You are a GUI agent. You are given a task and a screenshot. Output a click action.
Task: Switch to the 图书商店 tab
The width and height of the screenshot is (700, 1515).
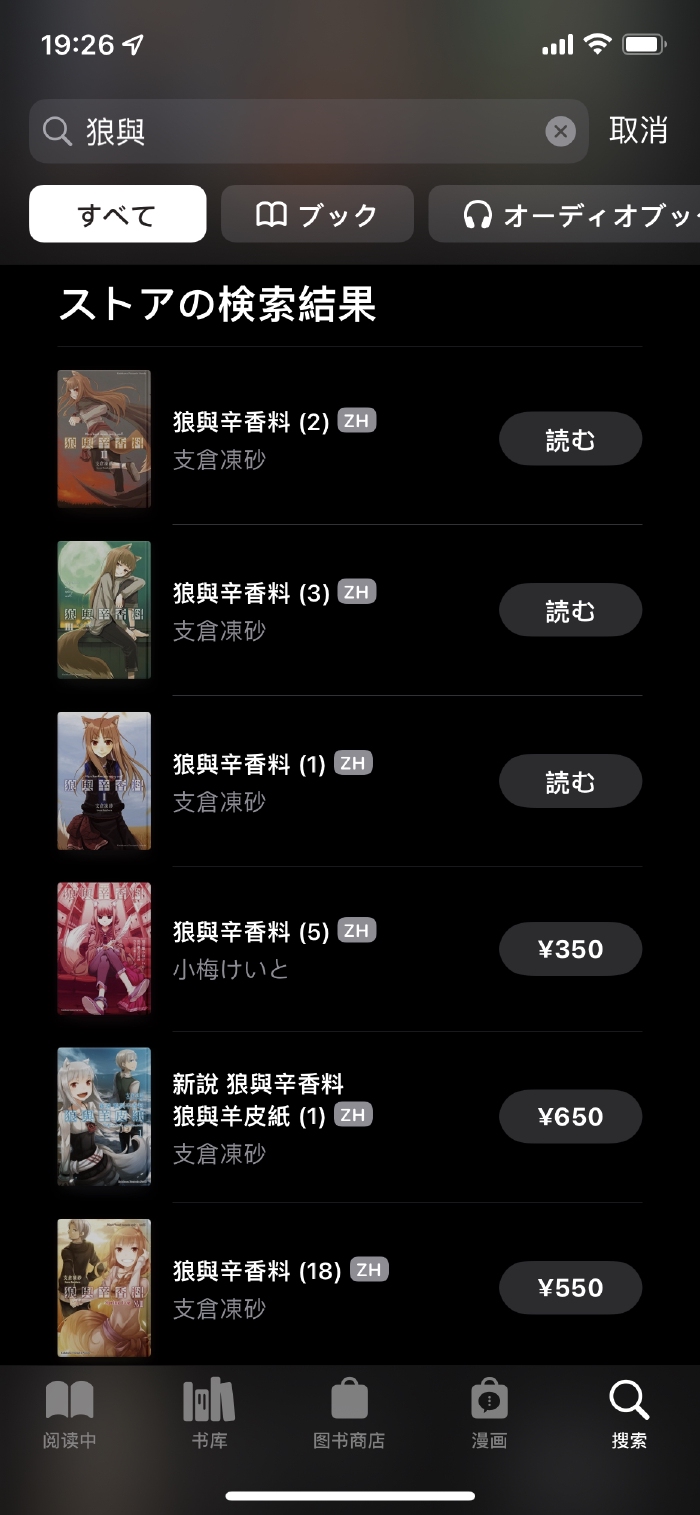(349, 1414)
